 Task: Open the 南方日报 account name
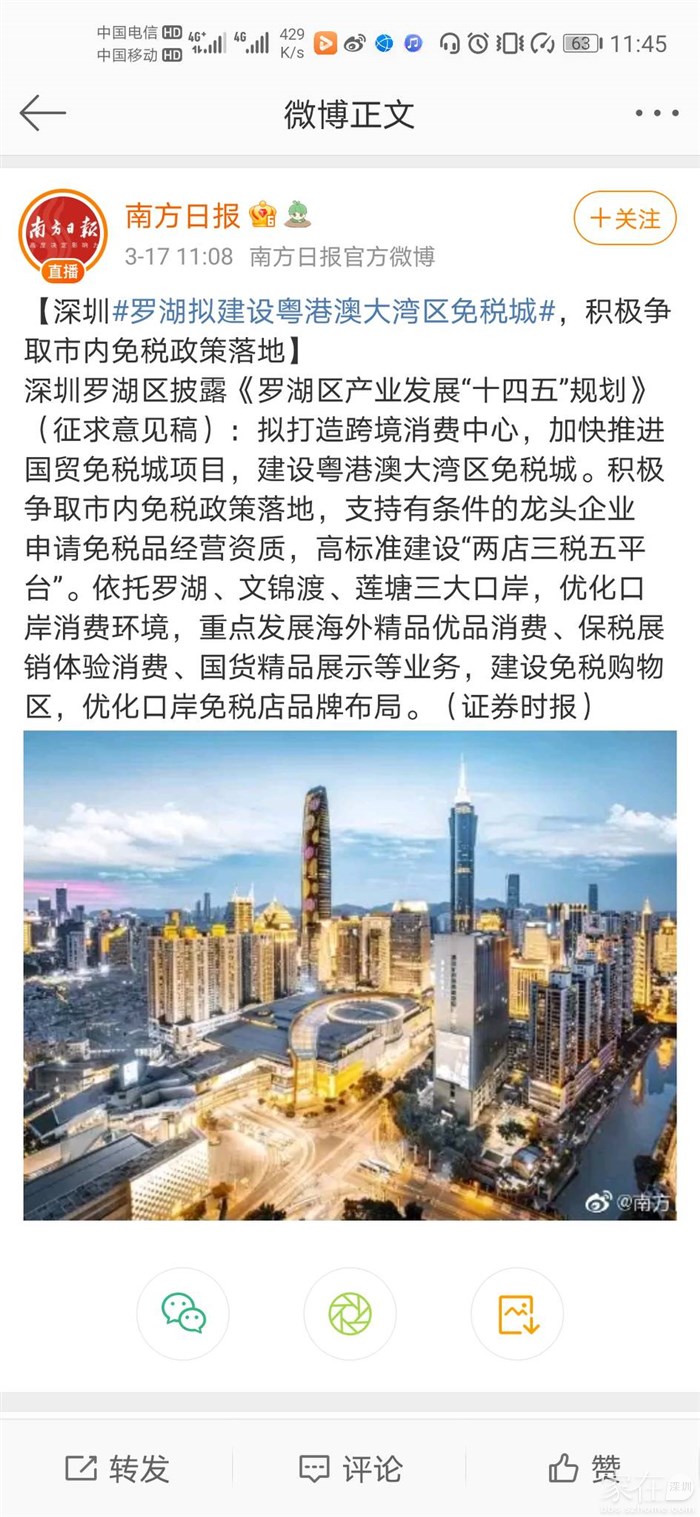(182, 214)
